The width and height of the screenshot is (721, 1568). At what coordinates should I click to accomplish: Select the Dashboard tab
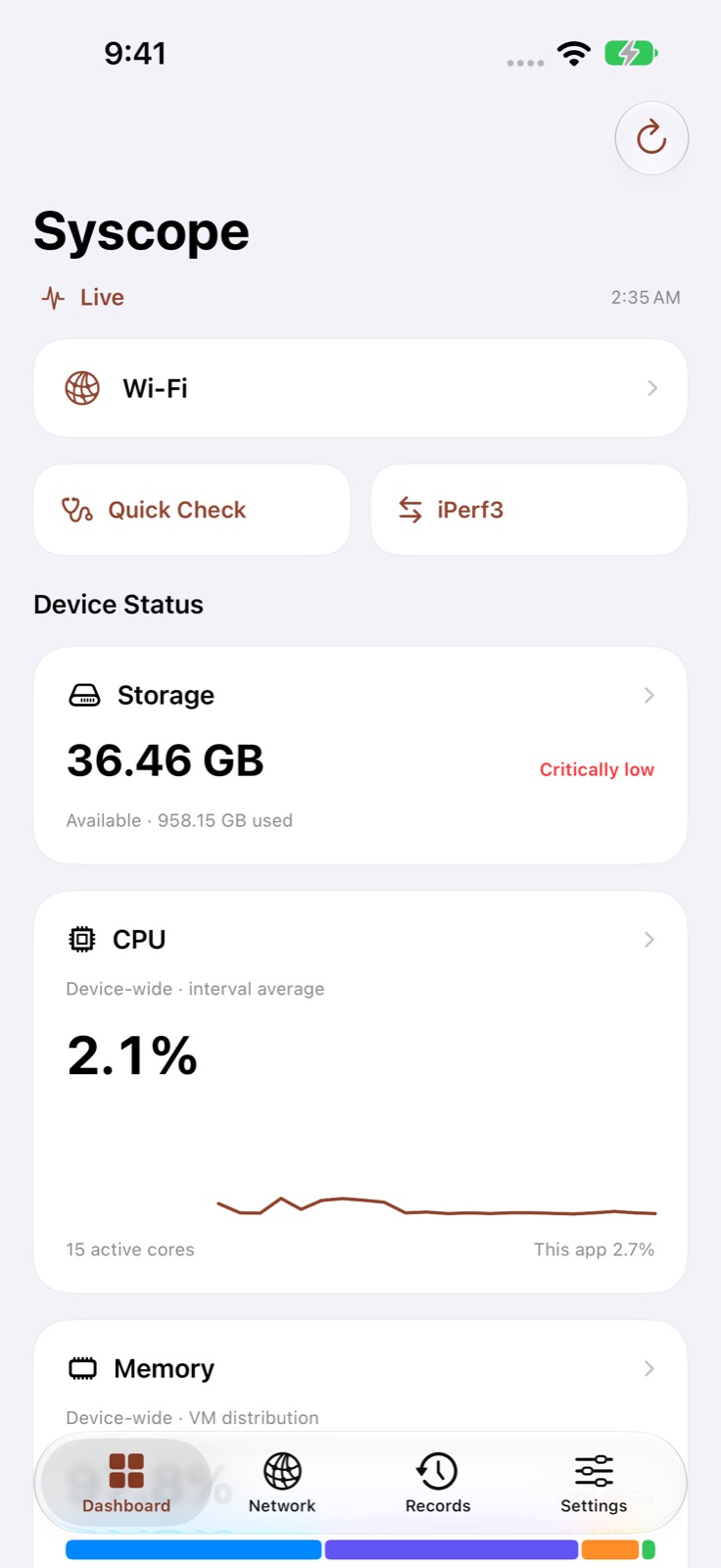tap(126, 1484)
